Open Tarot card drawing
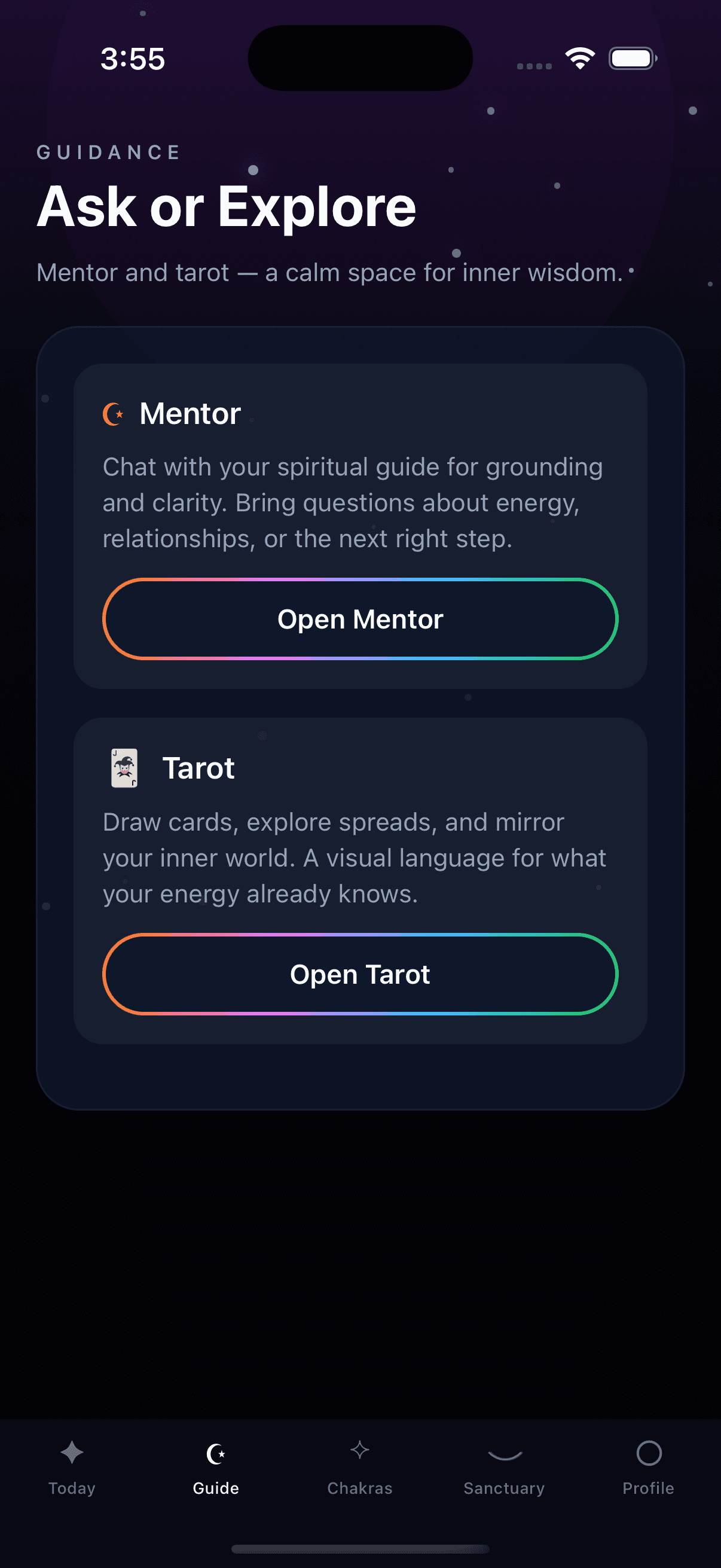This screenshot has height=1568, width=721. [x=360, y=974]
